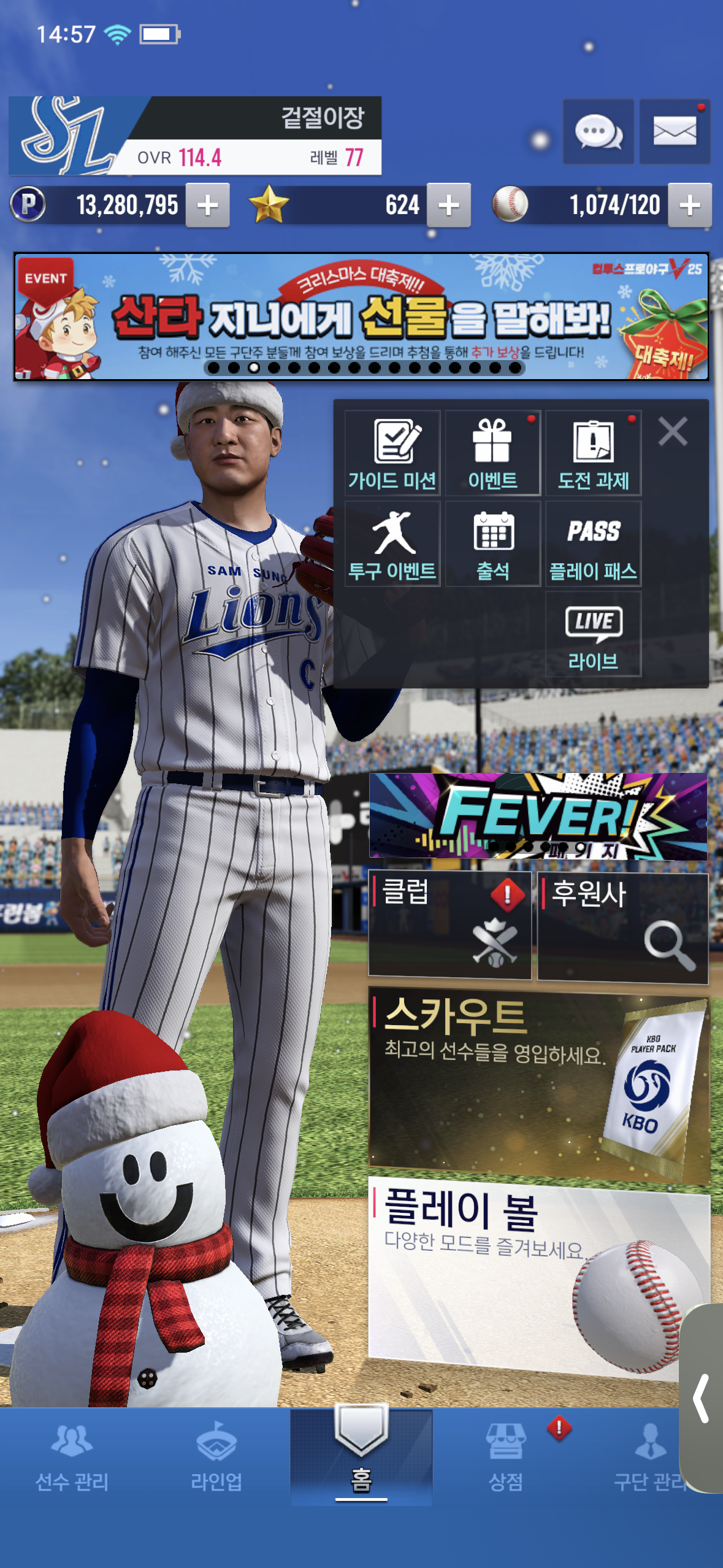Open 플레이 패스 pass menu

click(594, 544)
